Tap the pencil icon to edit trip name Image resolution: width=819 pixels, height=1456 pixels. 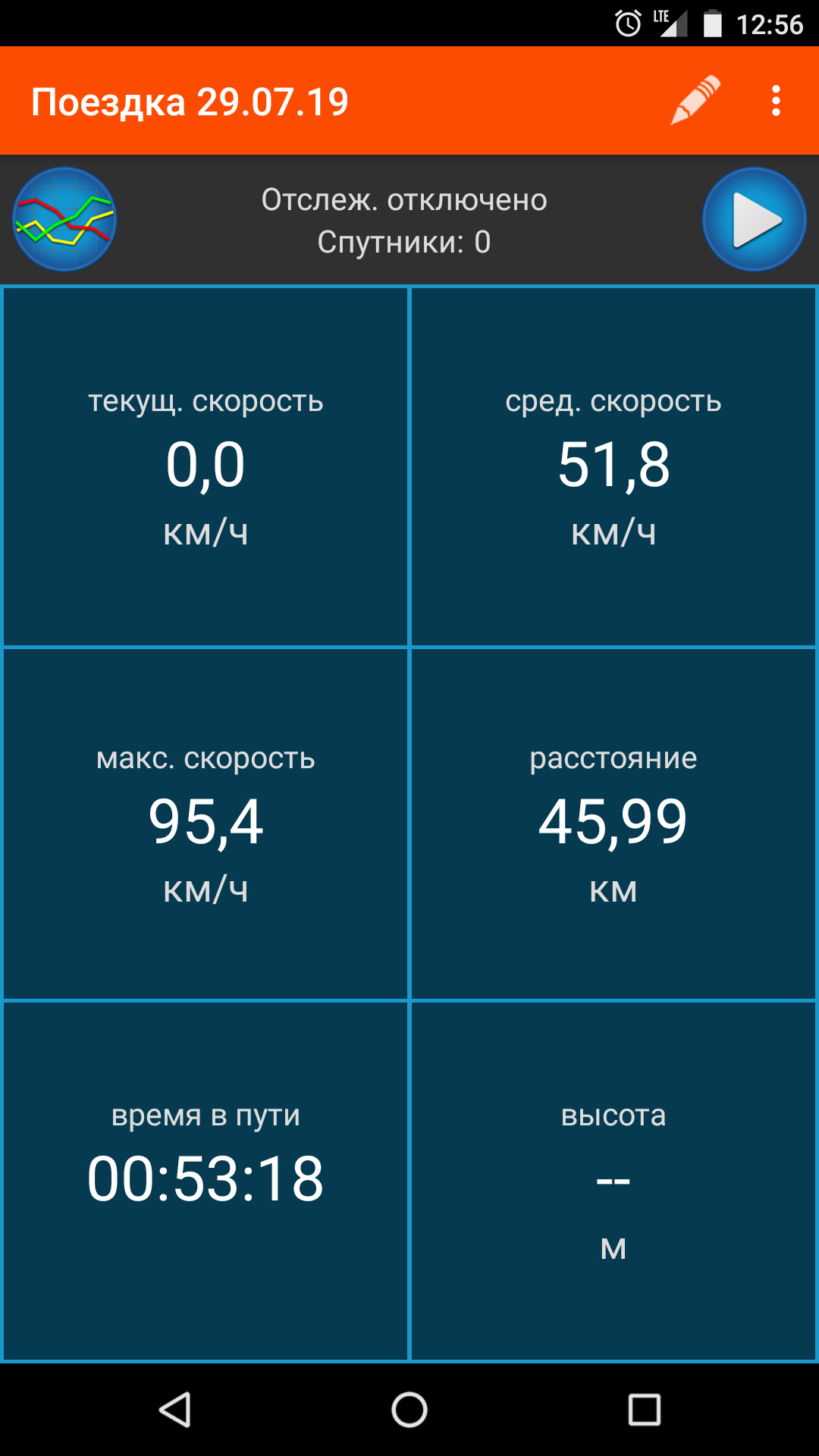(695, 100)
